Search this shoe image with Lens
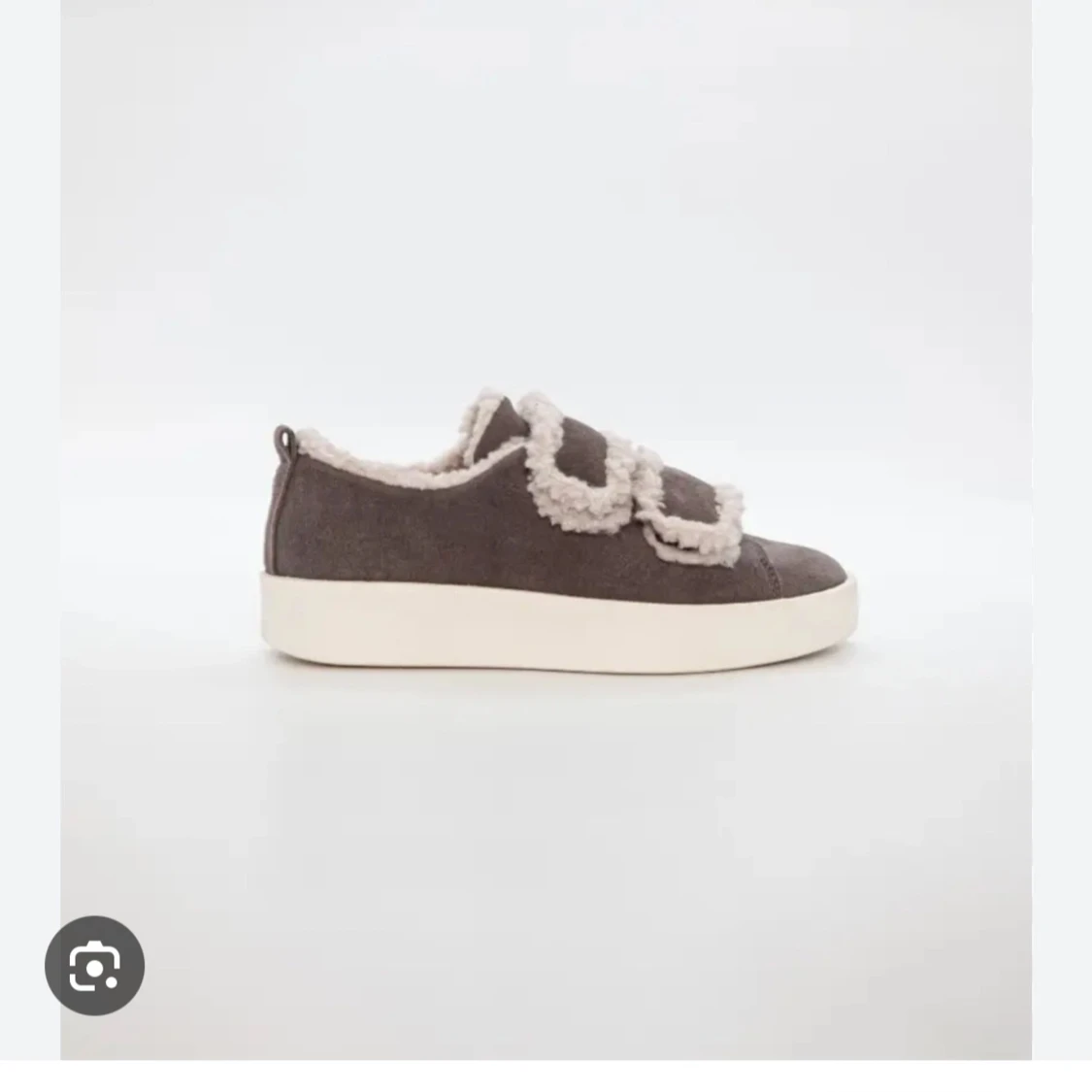1092x1092 pixels. 94,965
